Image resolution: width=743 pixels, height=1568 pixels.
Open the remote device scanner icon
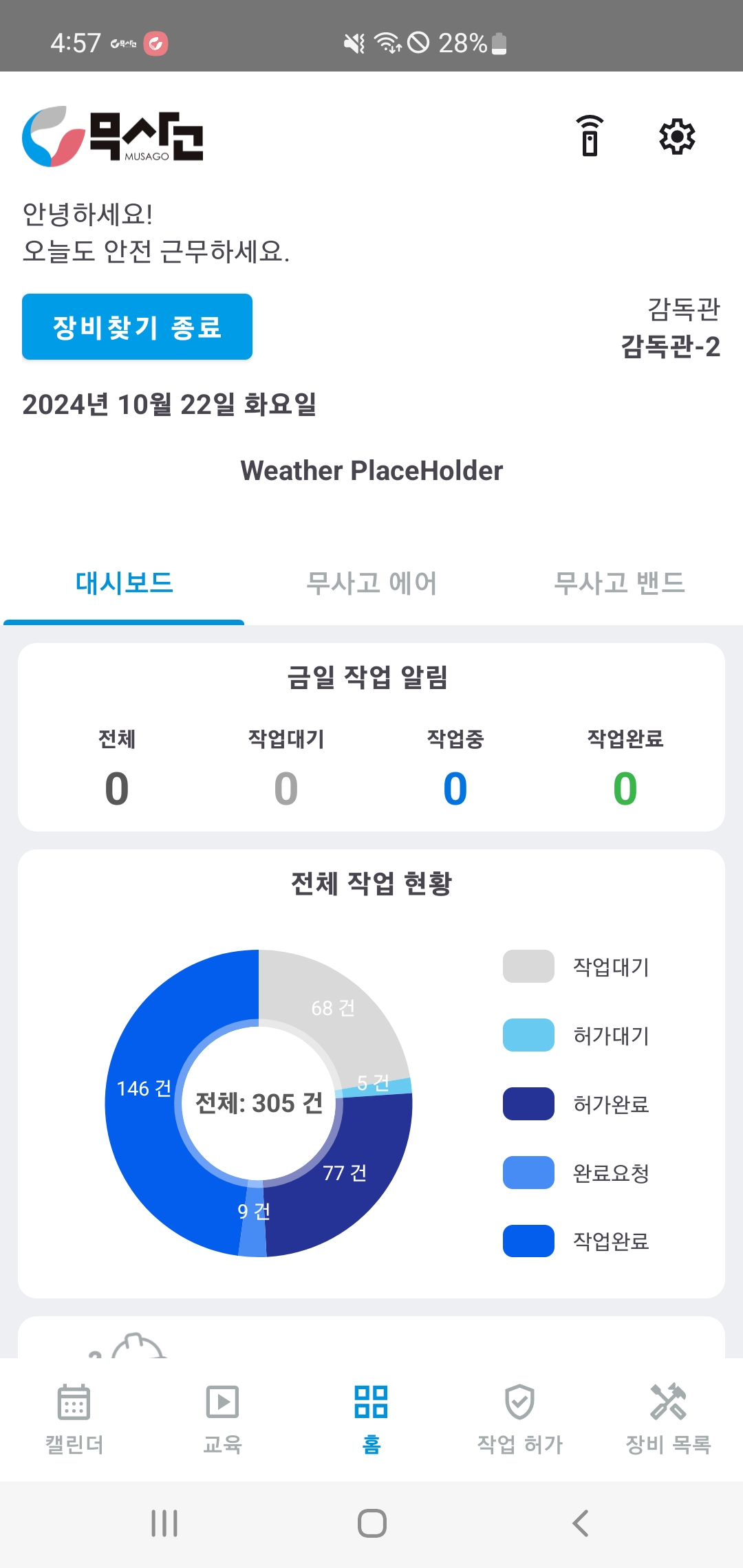pyautogui.click(x=590, y=136)
